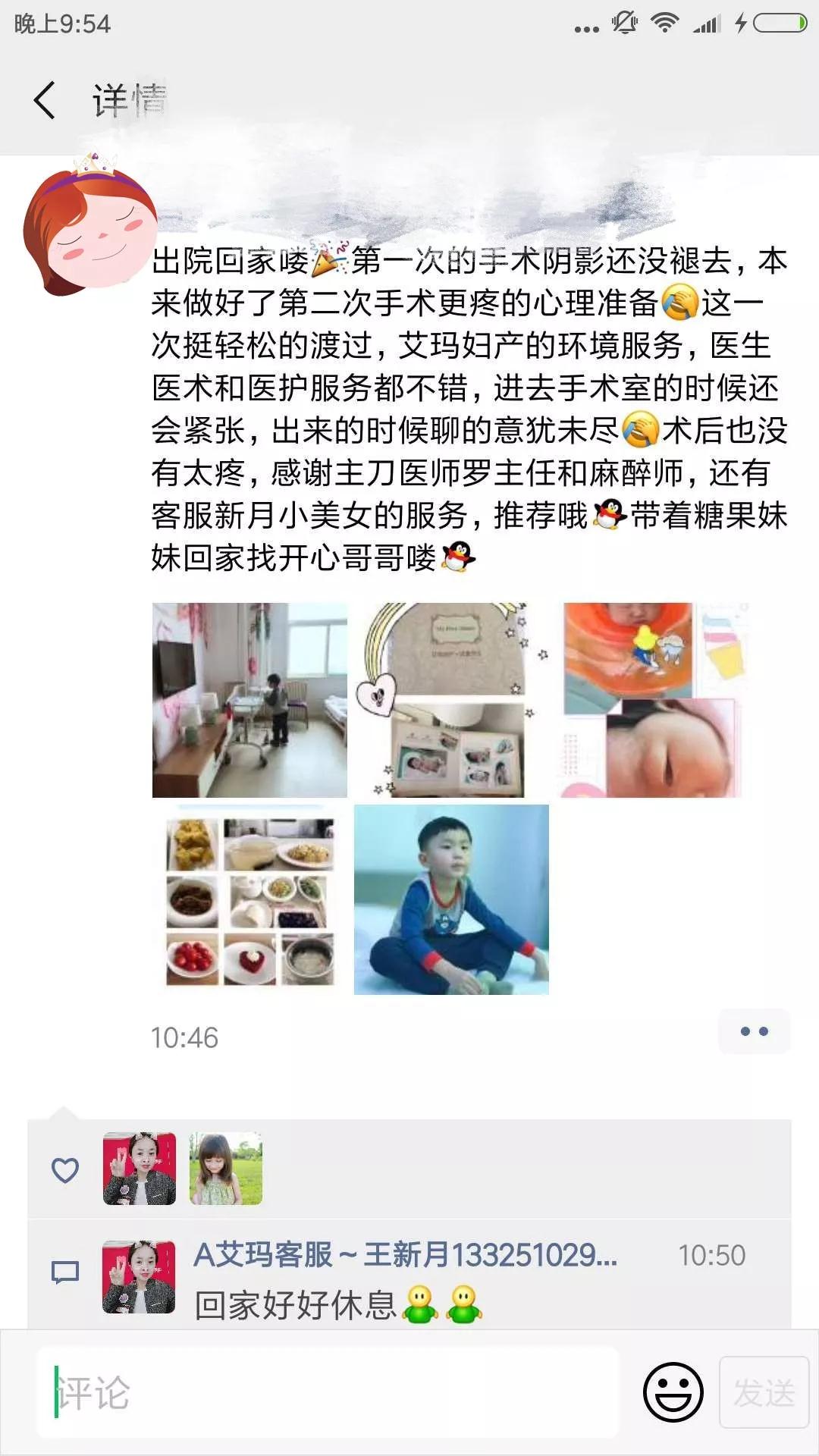This screenshot has width=819, height=1456.
Task: Open the newborn baby collage photo
Action: [653, 700]
